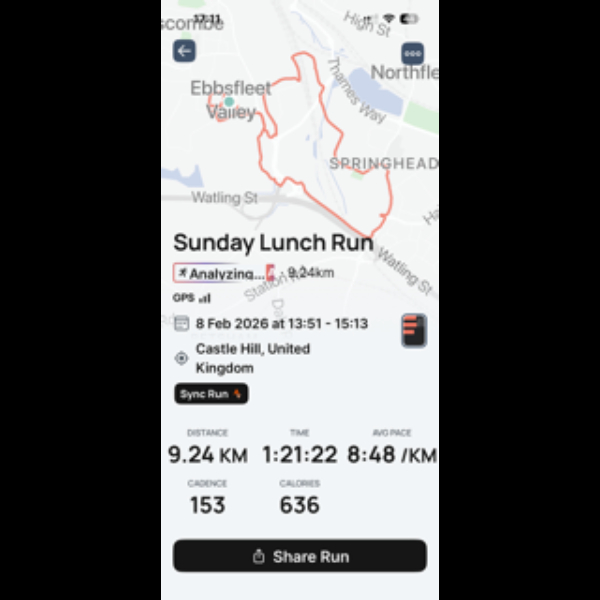Tap the Analyzing status chip
The width and height of the screenshot is (600, 600).
coord(219,273)
